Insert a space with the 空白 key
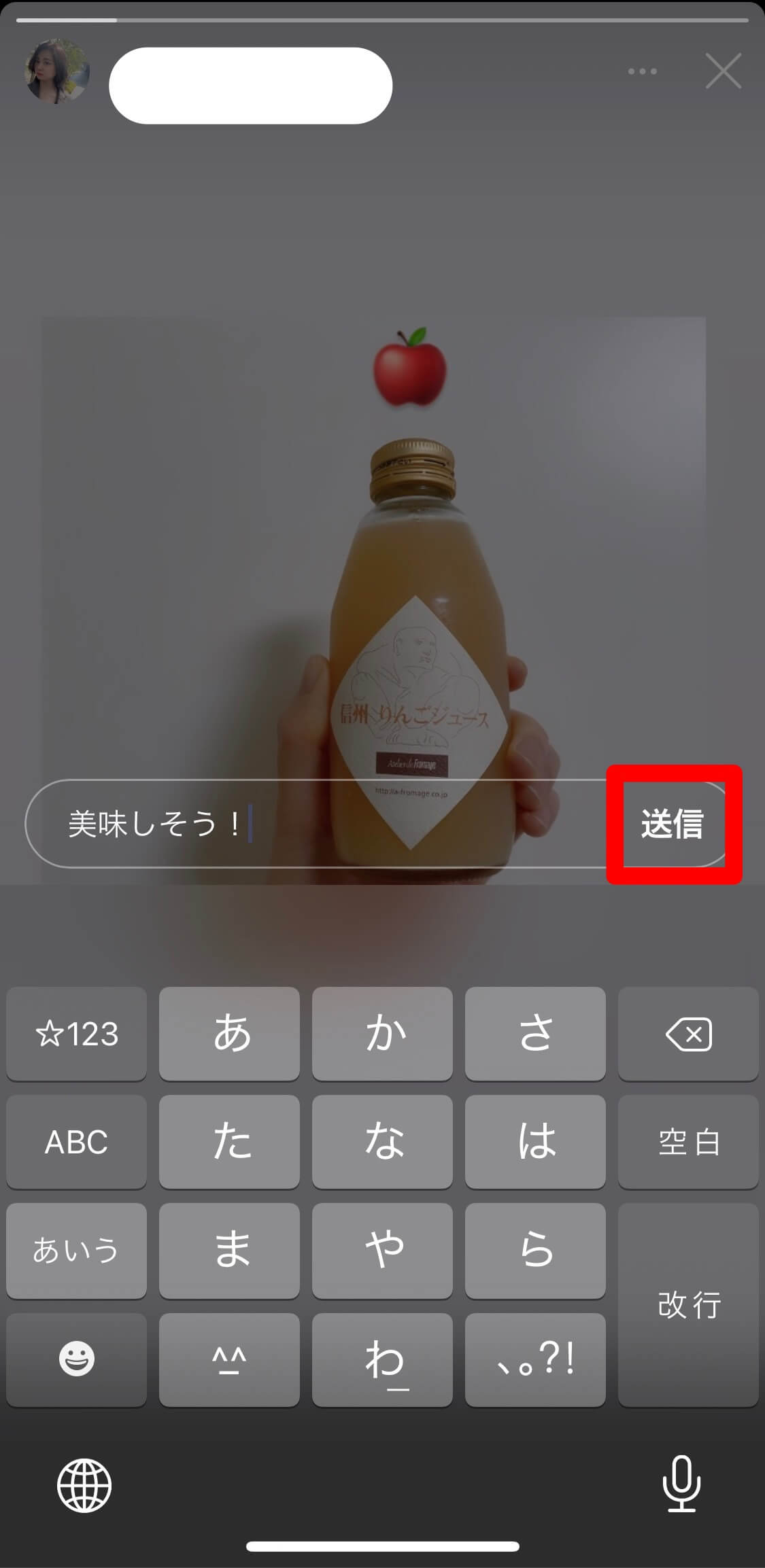Screen dimensions: 765x1568 (x=688, y=1142)
